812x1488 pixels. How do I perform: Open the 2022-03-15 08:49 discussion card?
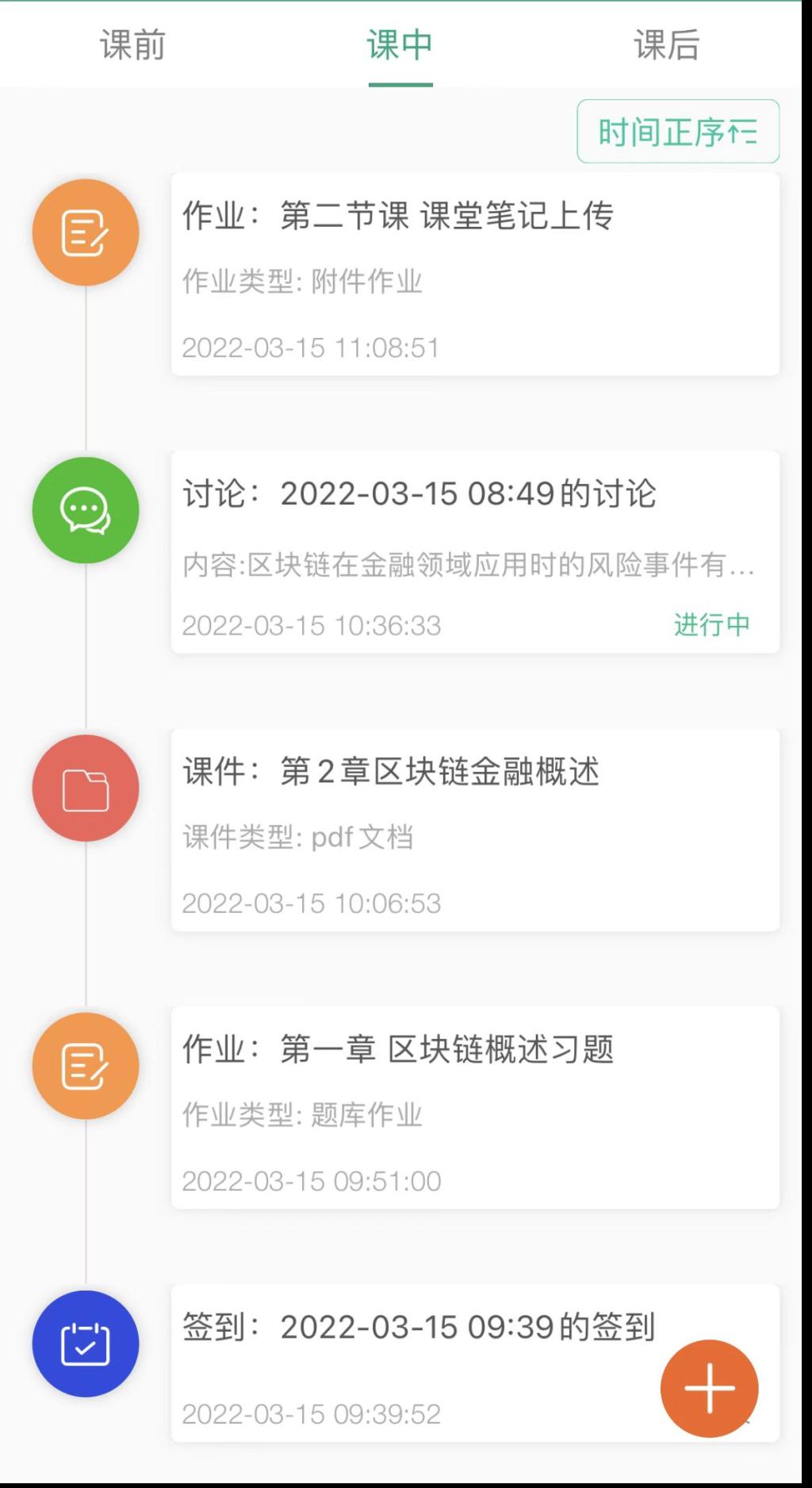(475, 552)
